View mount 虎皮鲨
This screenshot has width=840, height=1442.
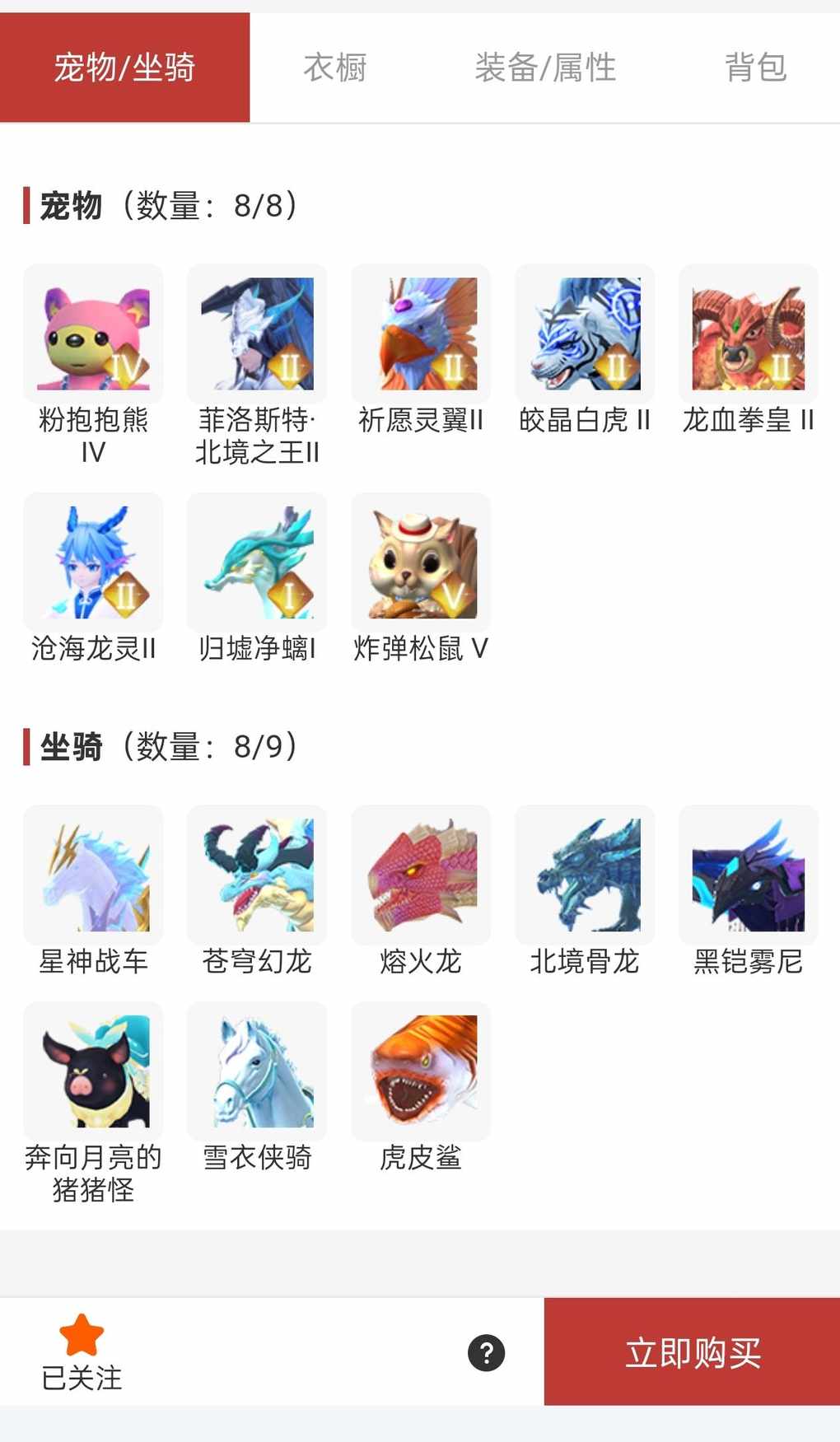coord(421,1071)
